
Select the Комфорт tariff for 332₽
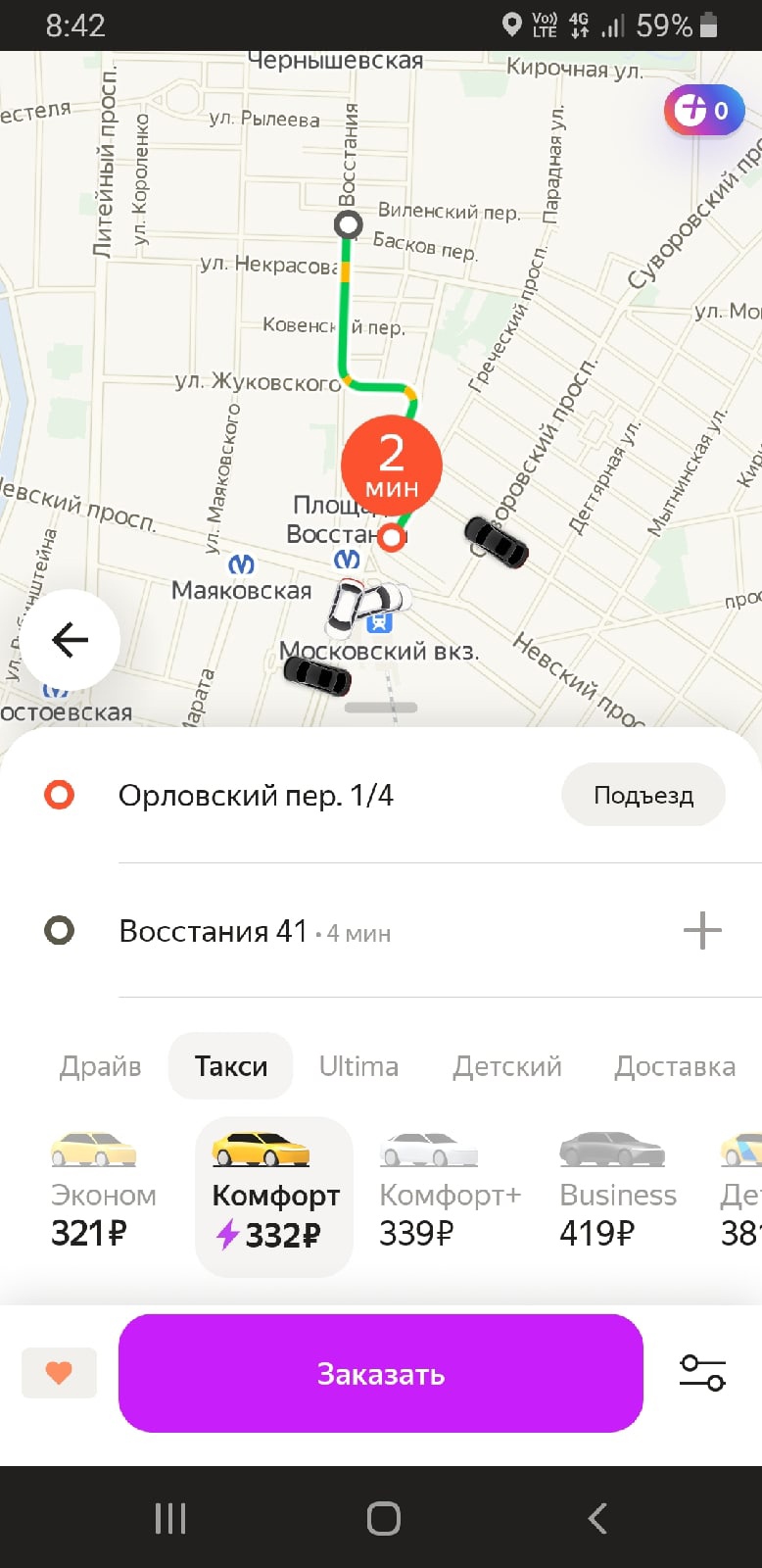click(x=274, y=1196)
